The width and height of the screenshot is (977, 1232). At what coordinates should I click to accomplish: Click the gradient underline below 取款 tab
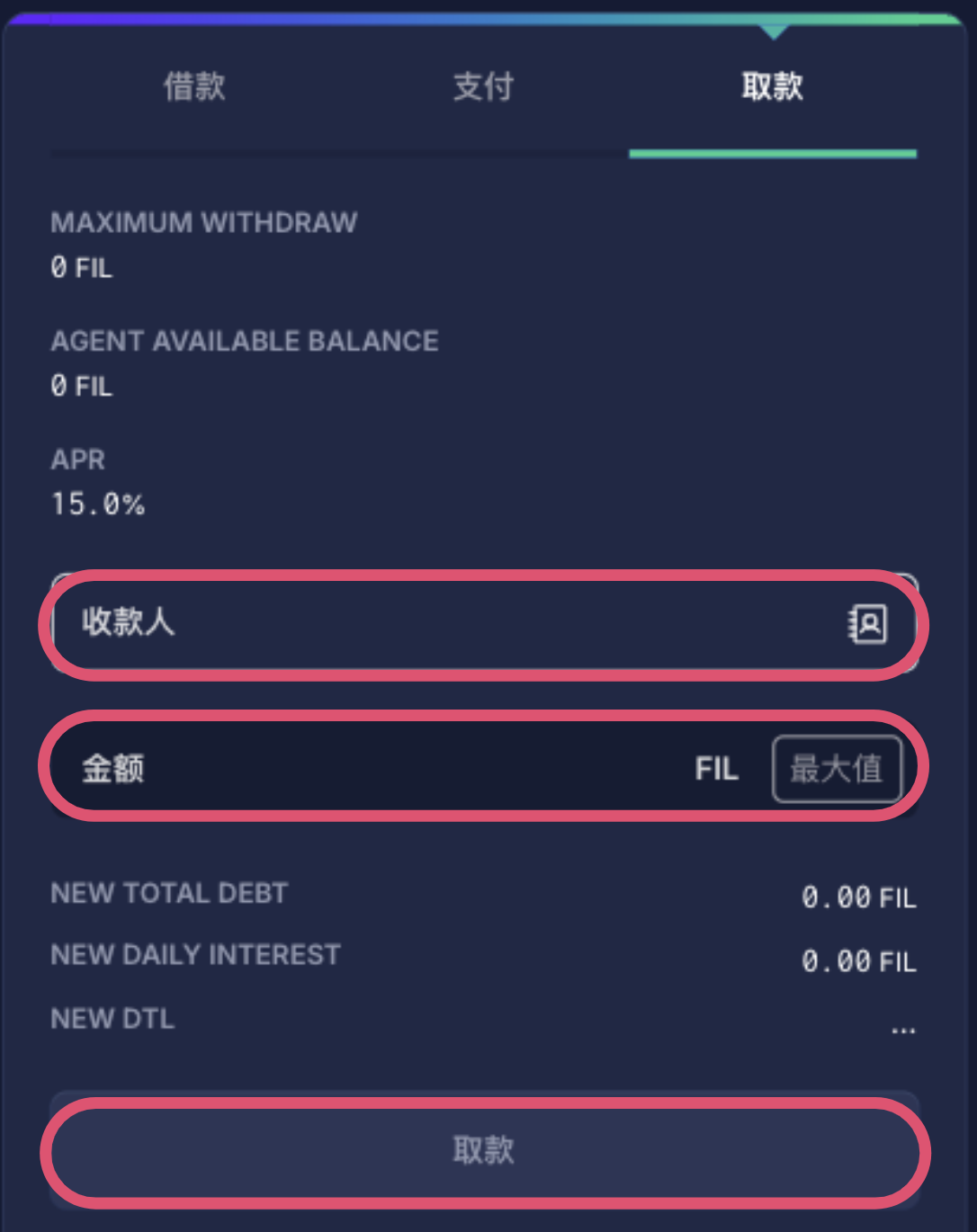pyautogui.click(x=772, y=153)
